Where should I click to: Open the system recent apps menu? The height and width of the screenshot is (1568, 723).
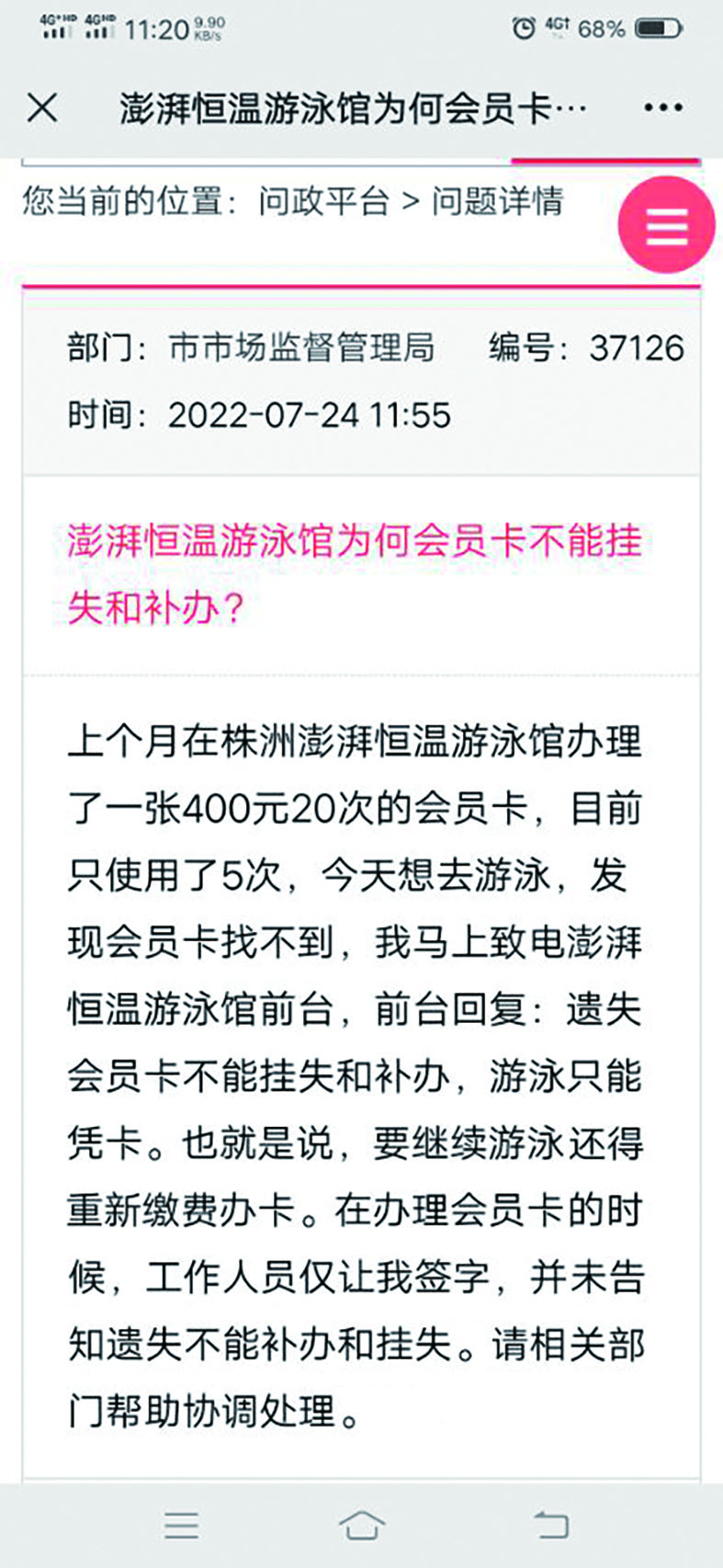tap(181, 1525)
